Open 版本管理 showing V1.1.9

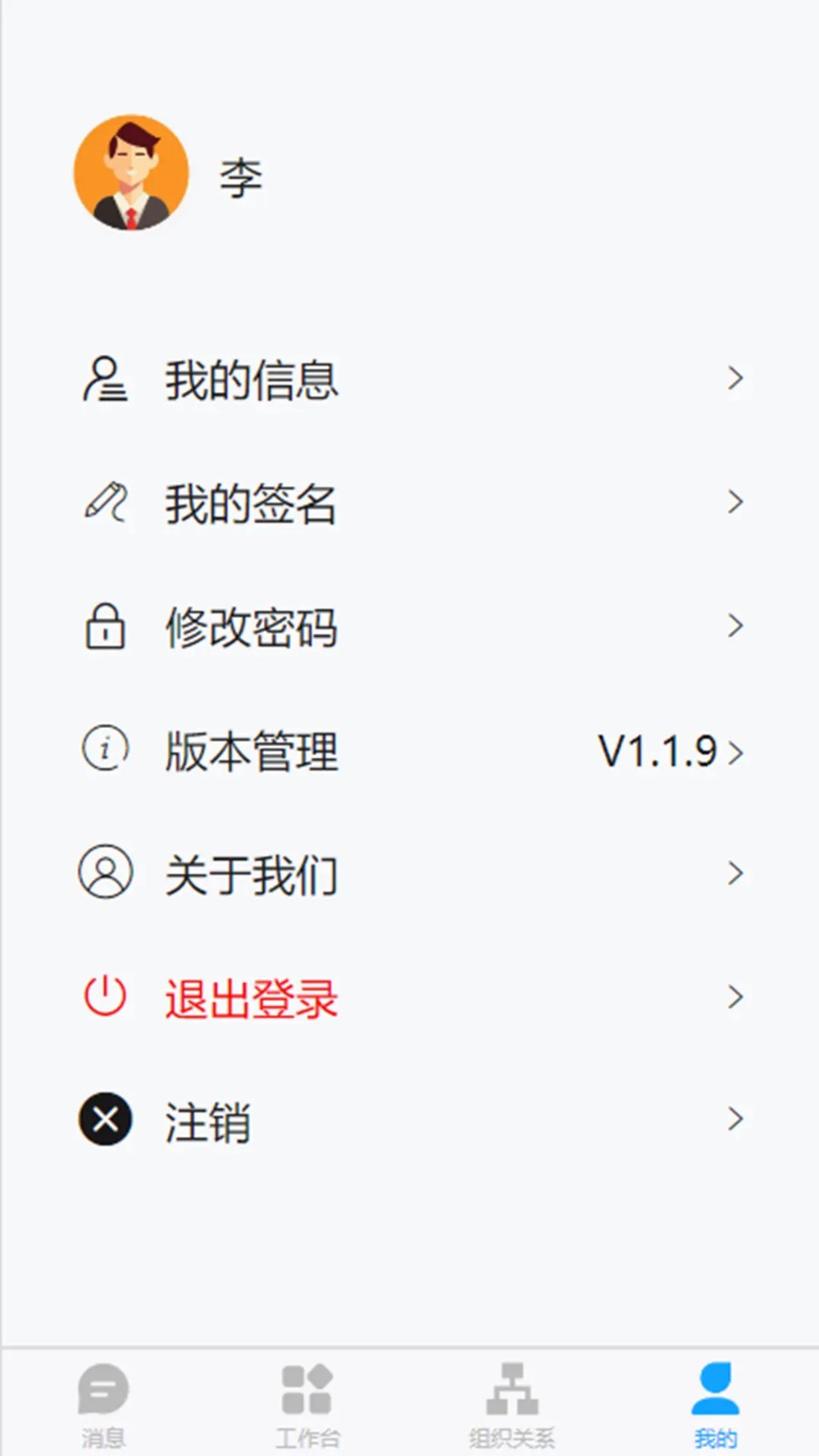(x=409, y=751)
